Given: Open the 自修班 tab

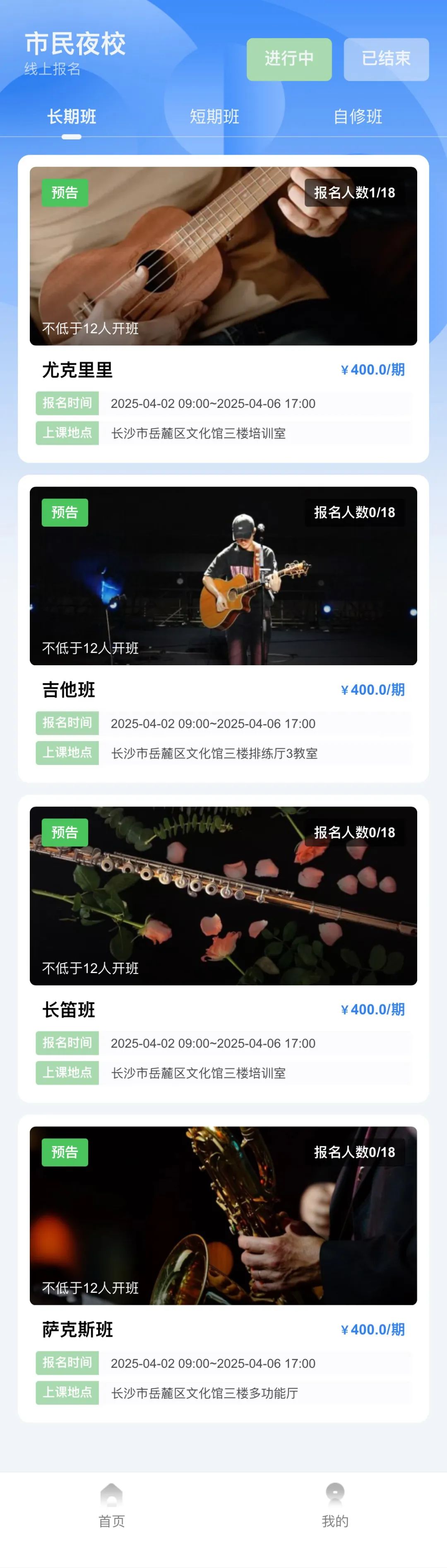Looking at the screenshot, I should point(358,116).
